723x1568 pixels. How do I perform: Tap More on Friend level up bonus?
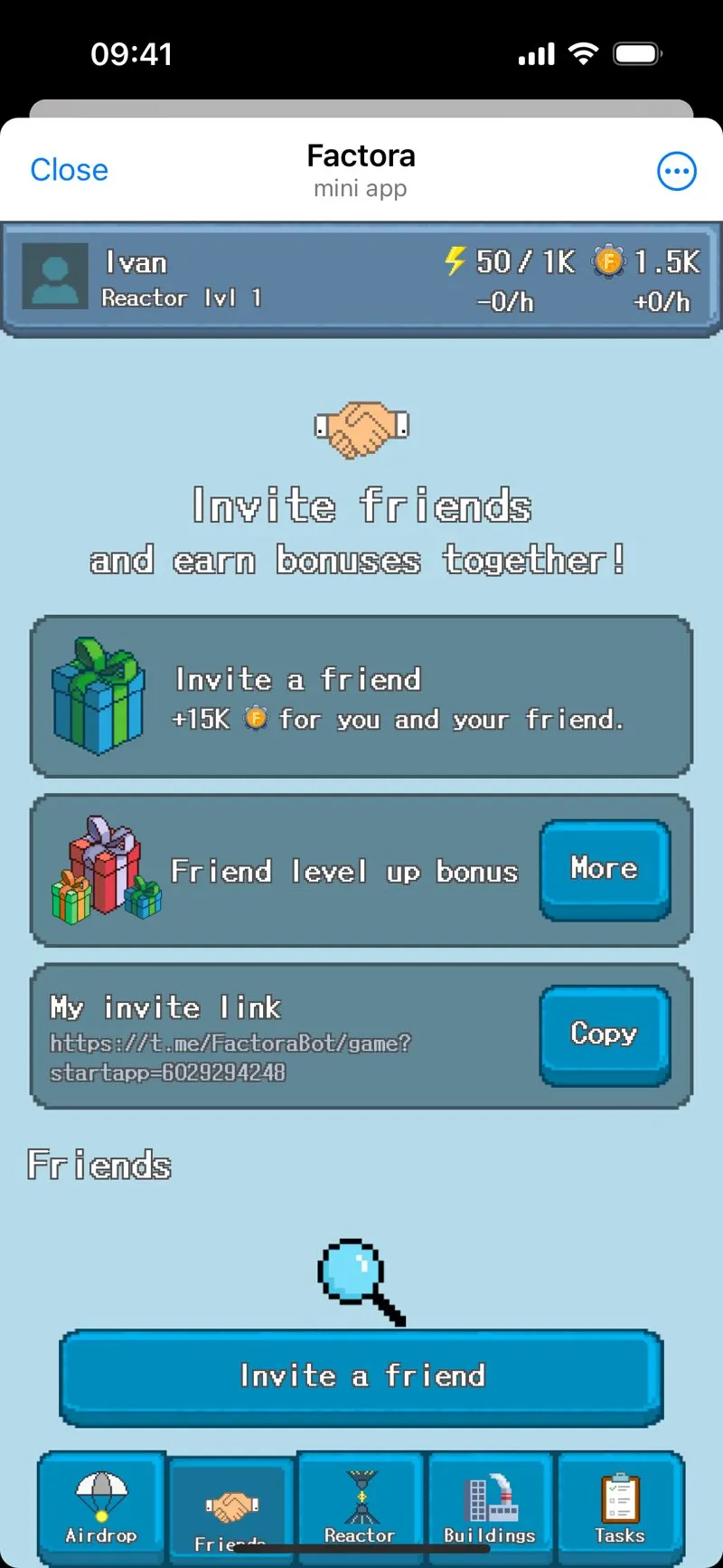point(606,870)
